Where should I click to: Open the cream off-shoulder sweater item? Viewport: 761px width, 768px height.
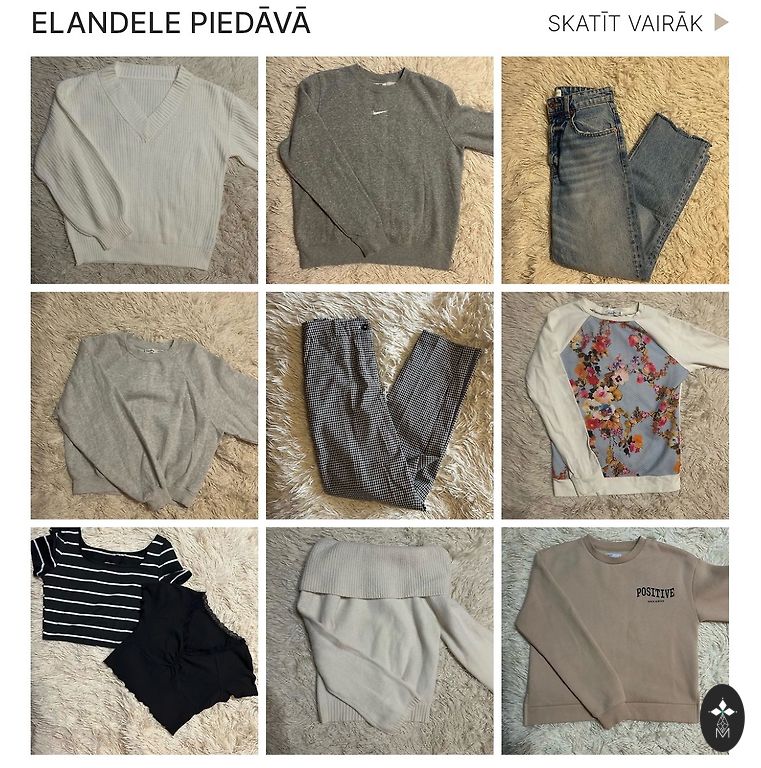click(379, 640)
